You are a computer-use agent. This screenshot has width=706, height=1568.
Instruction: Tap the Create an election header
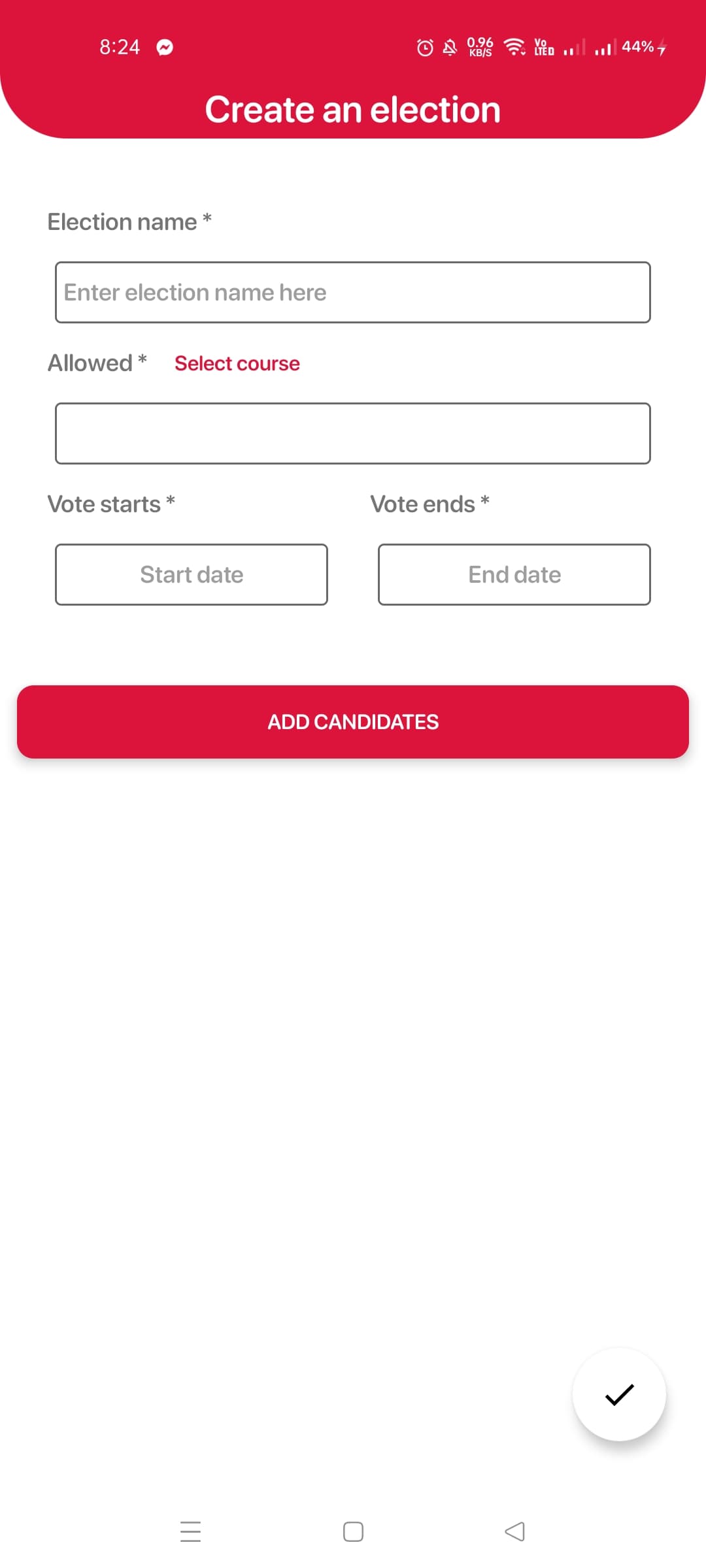tap(353, 109)
